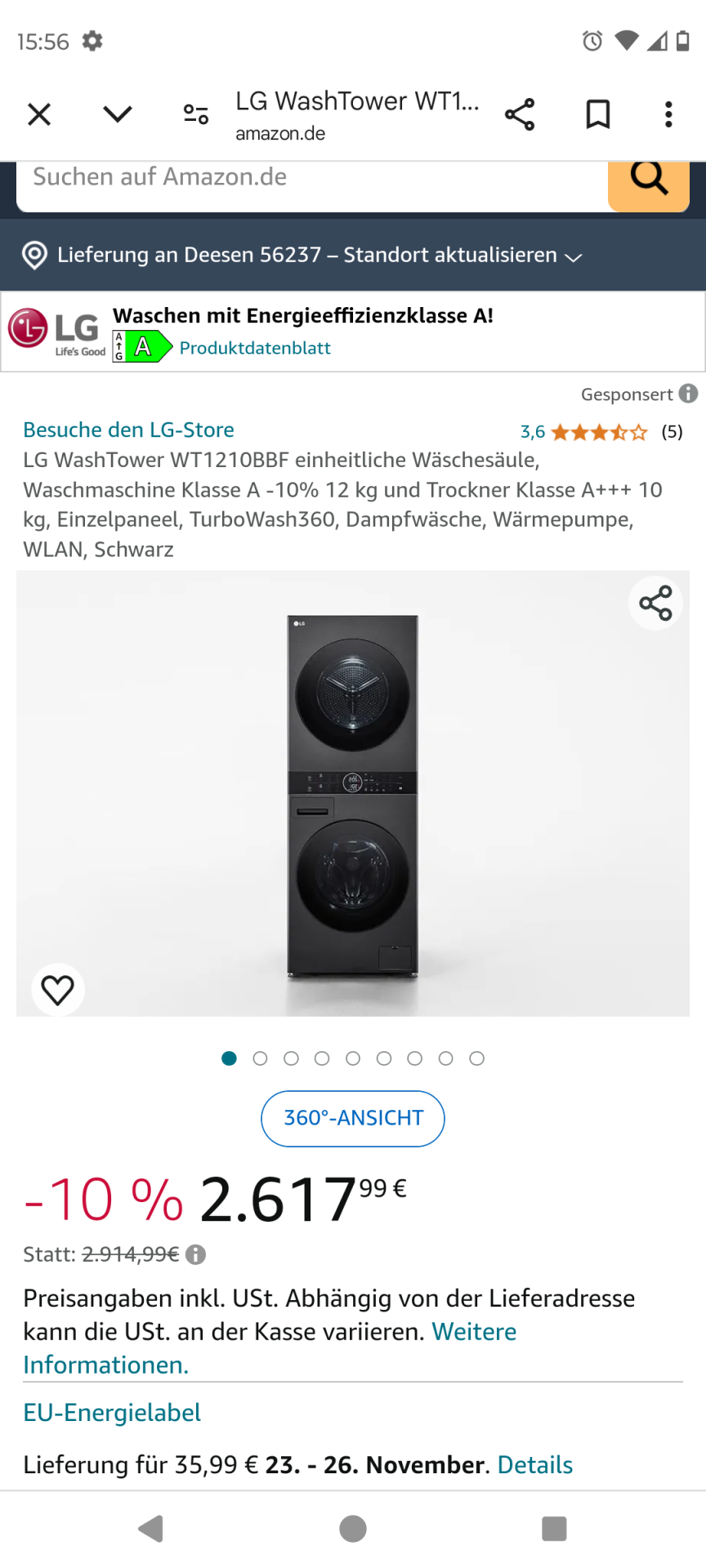Tap the orange search magnifier button
706x1568 pixels.
point(649,180)
